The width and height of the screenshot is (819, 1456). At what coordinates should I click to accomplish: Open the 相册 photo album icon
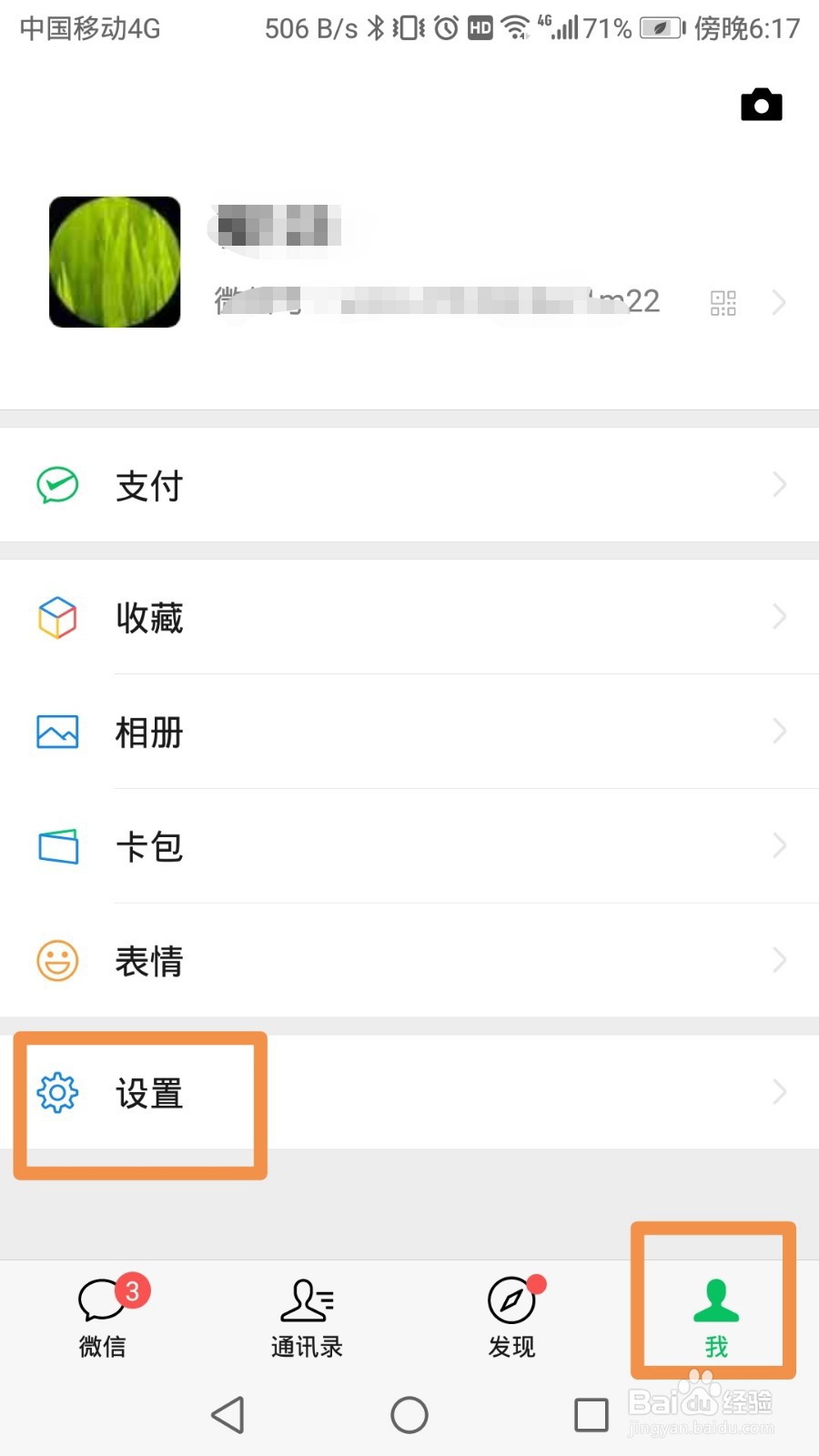56,733
